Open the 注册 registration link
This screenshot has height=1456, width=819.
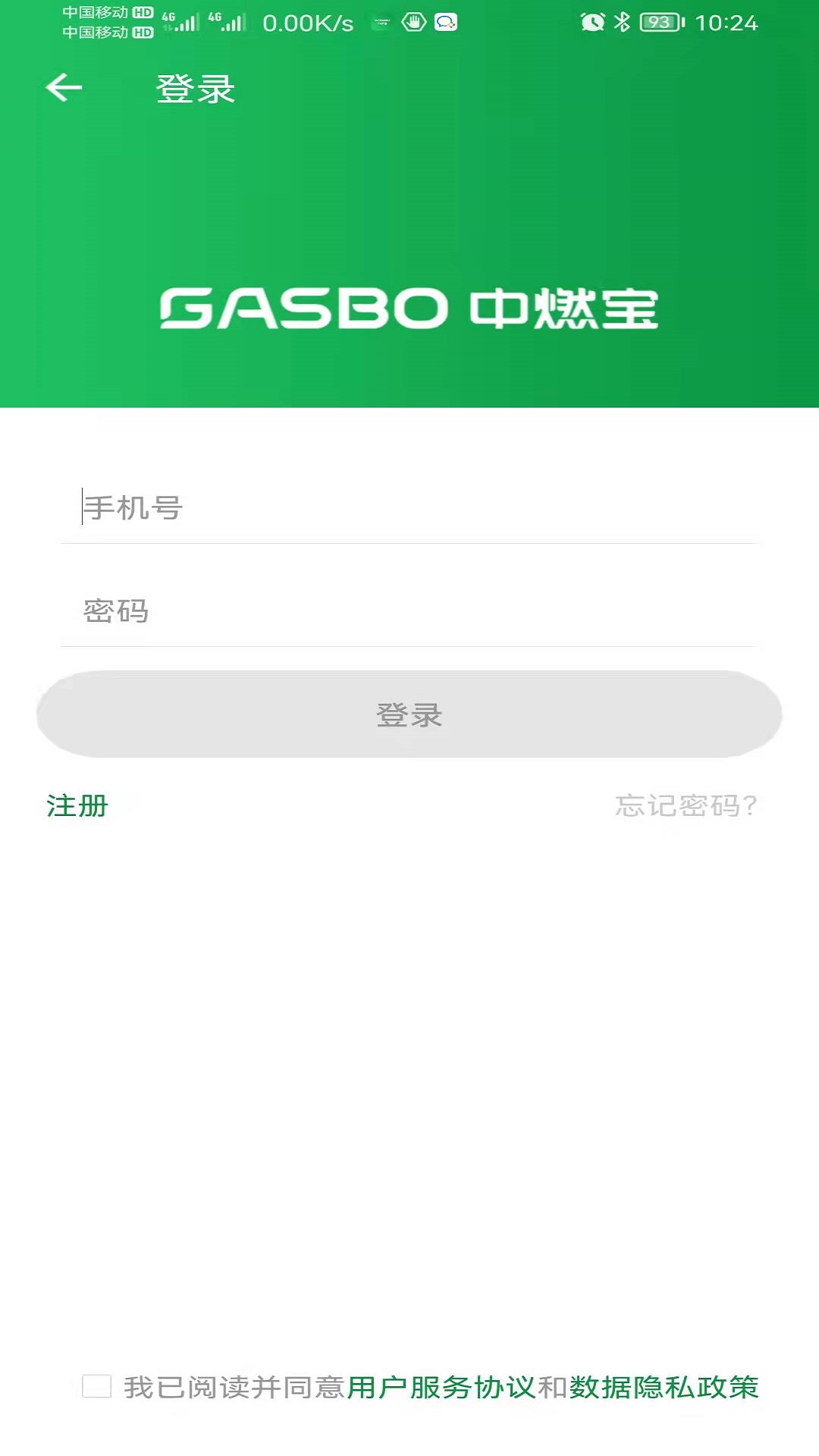77,805
